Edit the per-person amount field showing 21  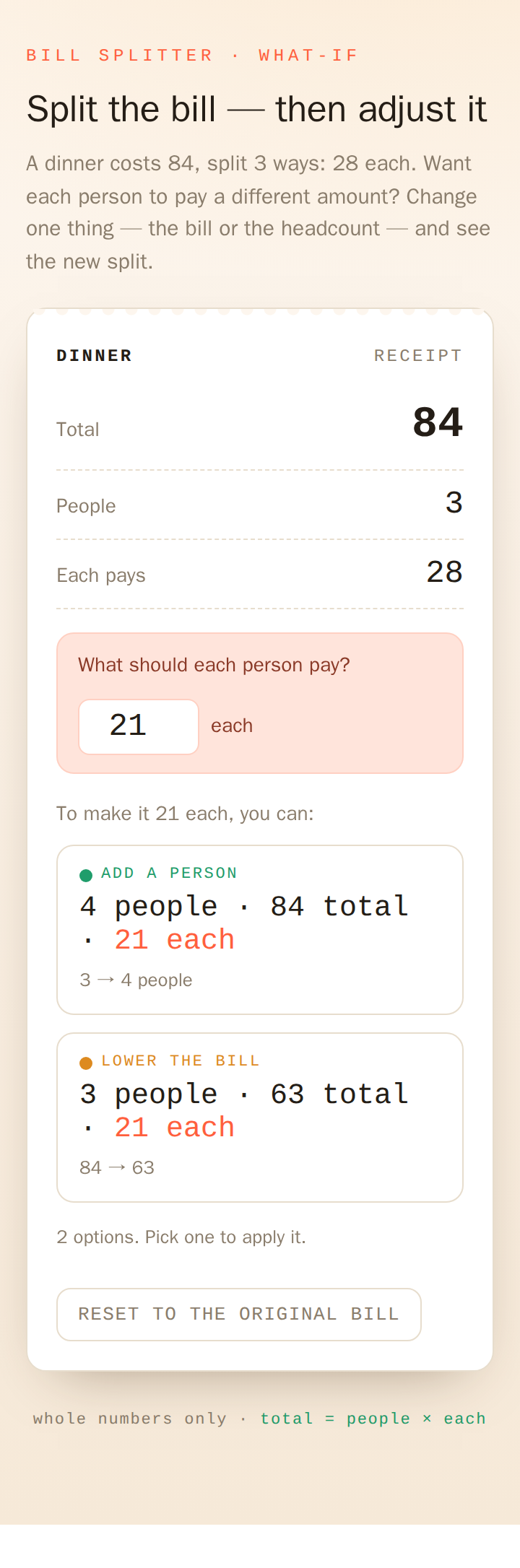[x=139, y=727]
